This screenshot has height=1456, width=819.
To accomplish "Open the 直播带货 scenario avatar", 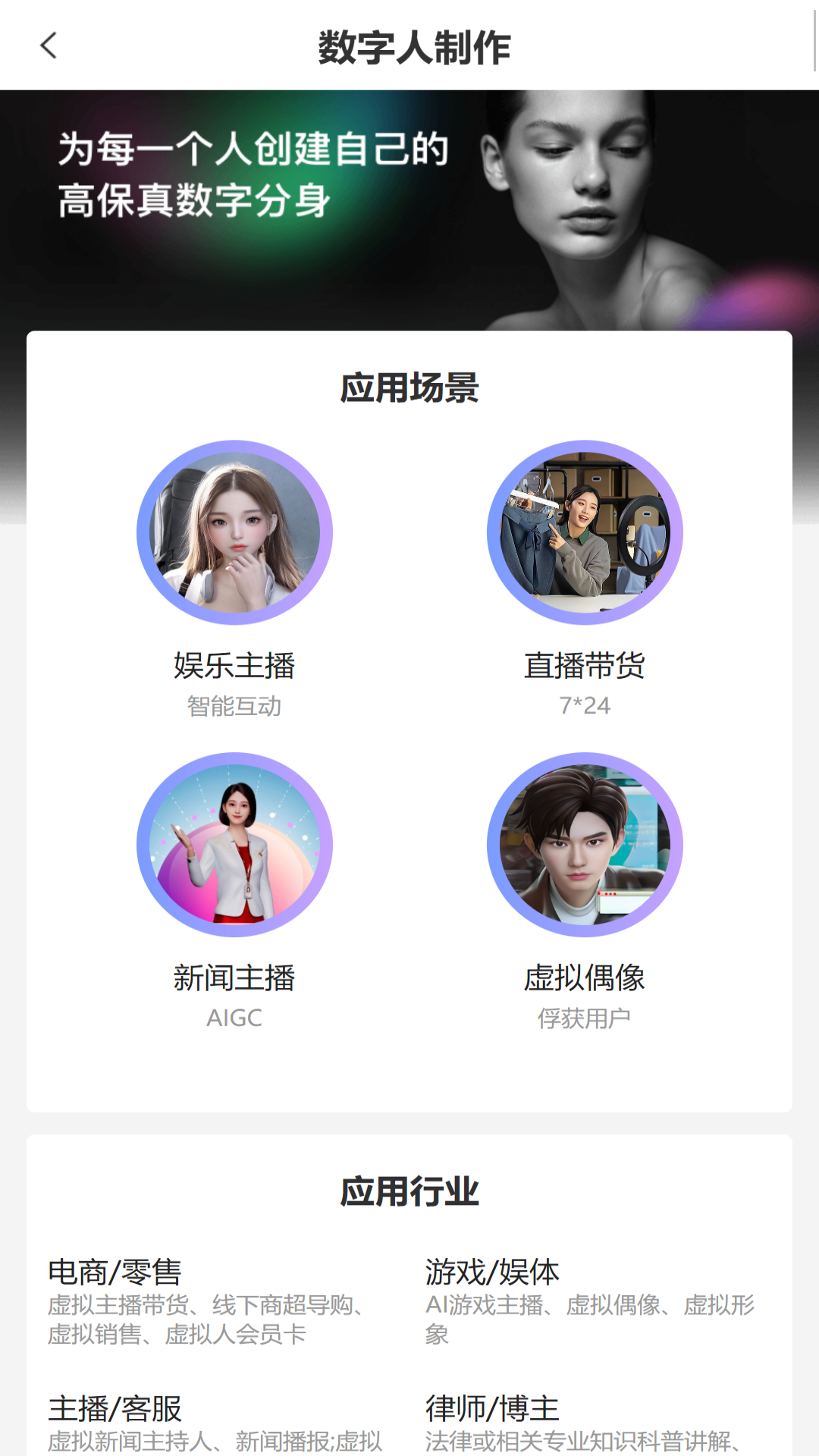I will pyautogui.click(x=585, y=532).
